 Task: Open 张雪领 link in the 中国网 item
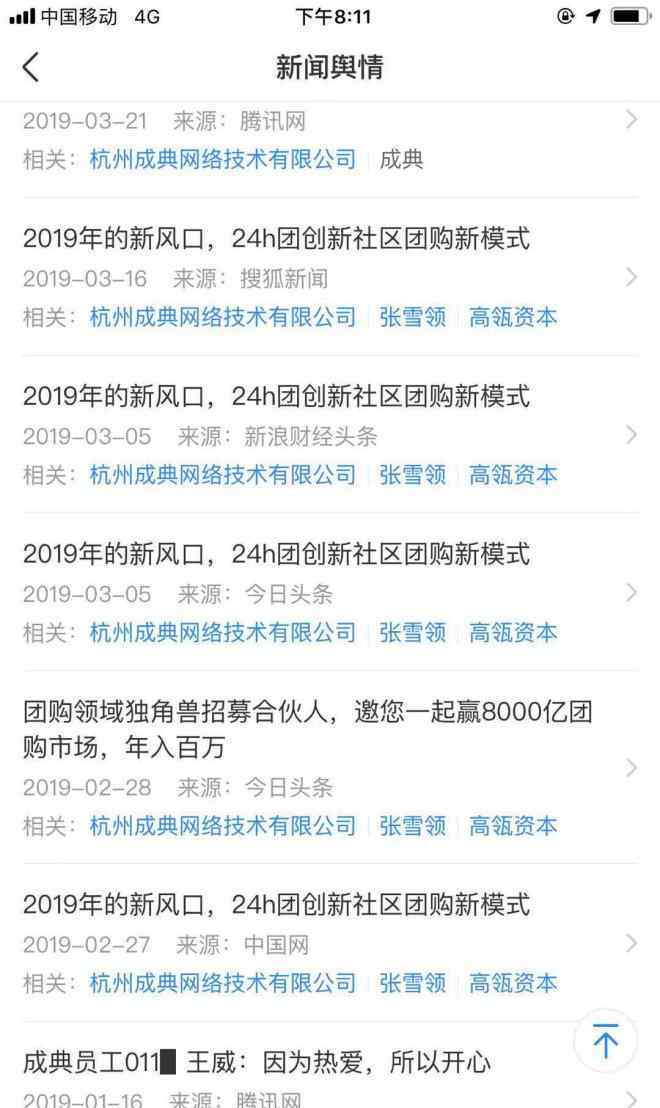[x=413, y=983]
